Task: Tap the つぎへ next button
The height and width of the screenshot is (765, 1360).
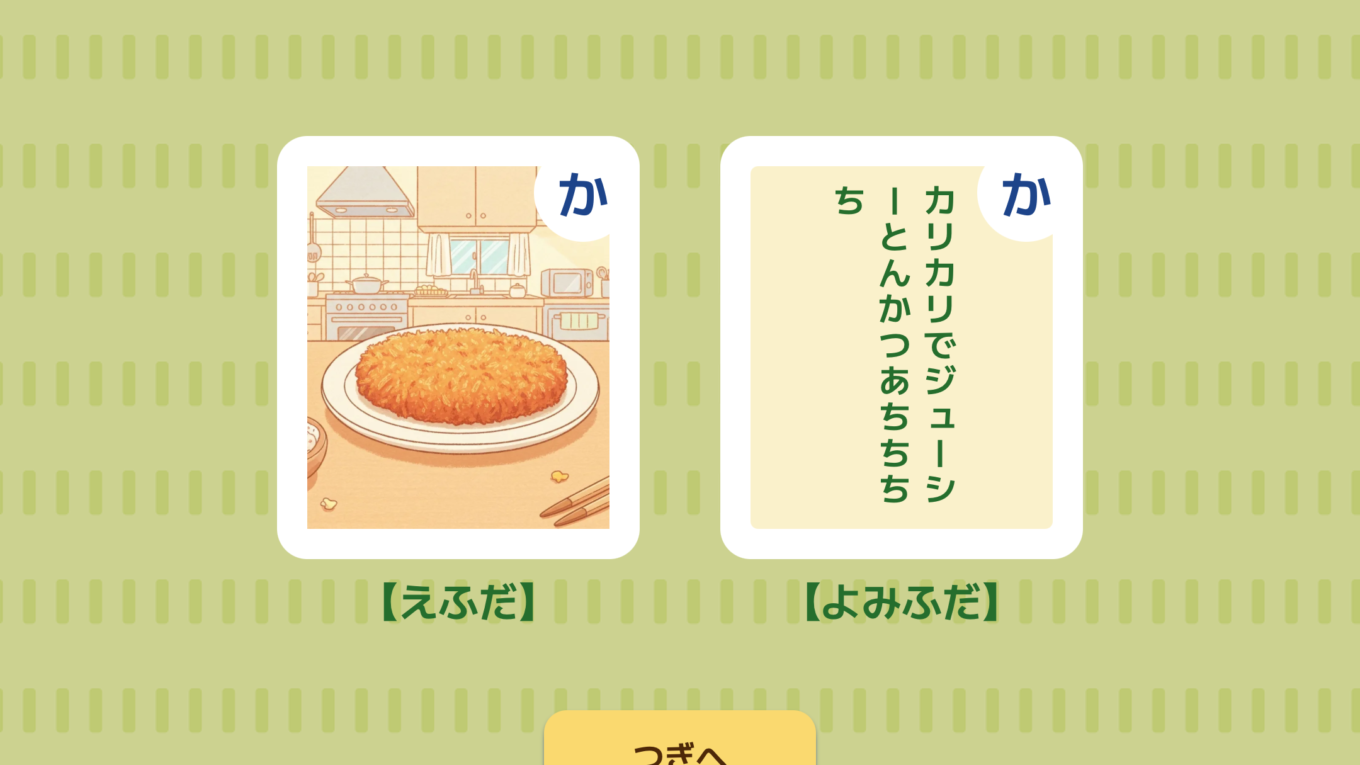Action: [x=680, y=742]
